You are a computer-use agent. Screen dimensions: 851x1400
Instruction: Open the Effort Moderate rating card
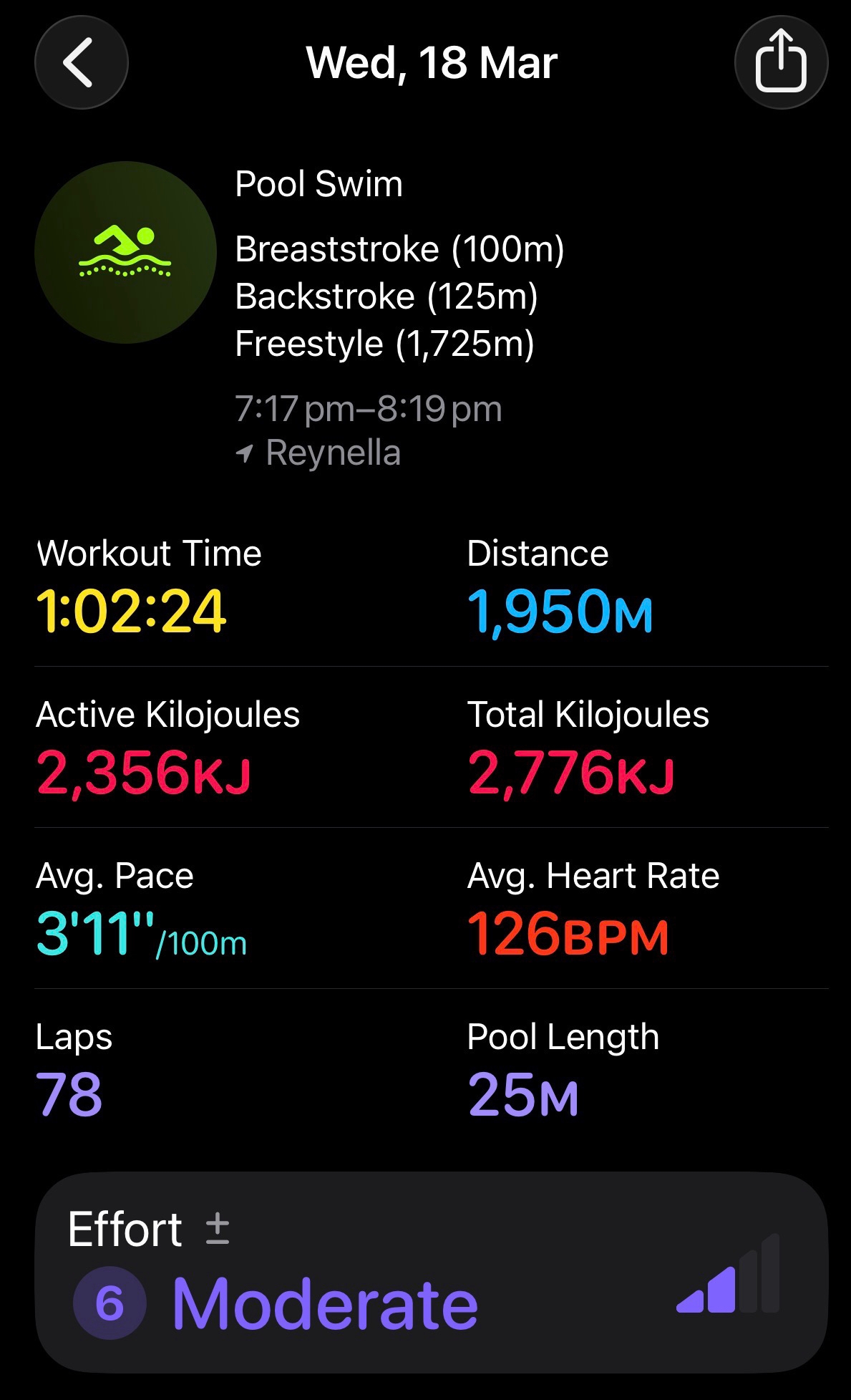click(x=431, y=1272)
